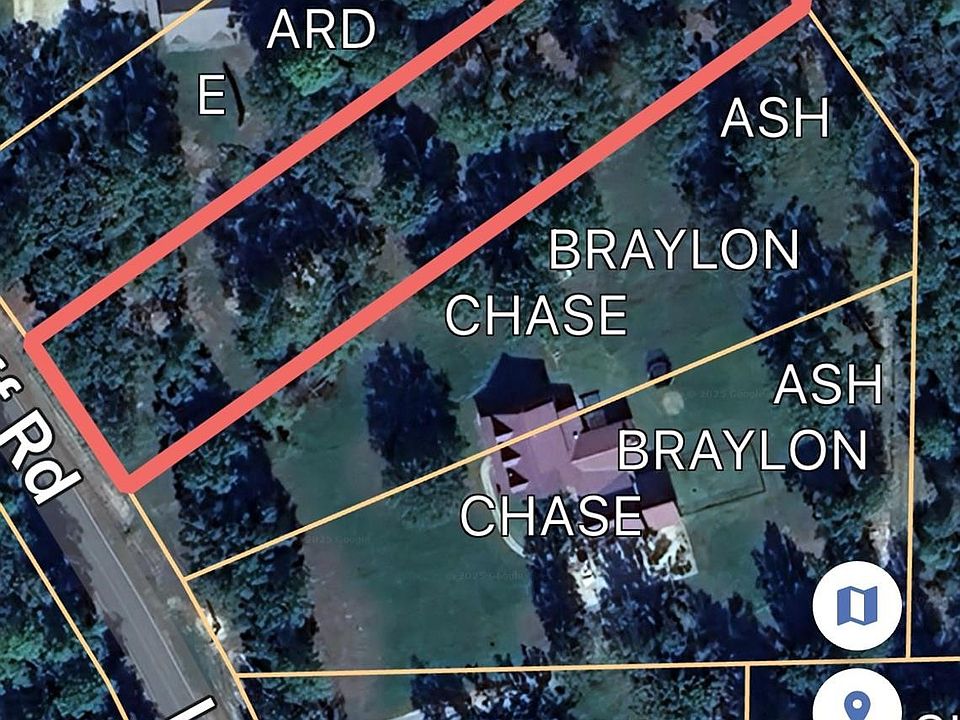Tap the location pin button

[x=857, y=701]
